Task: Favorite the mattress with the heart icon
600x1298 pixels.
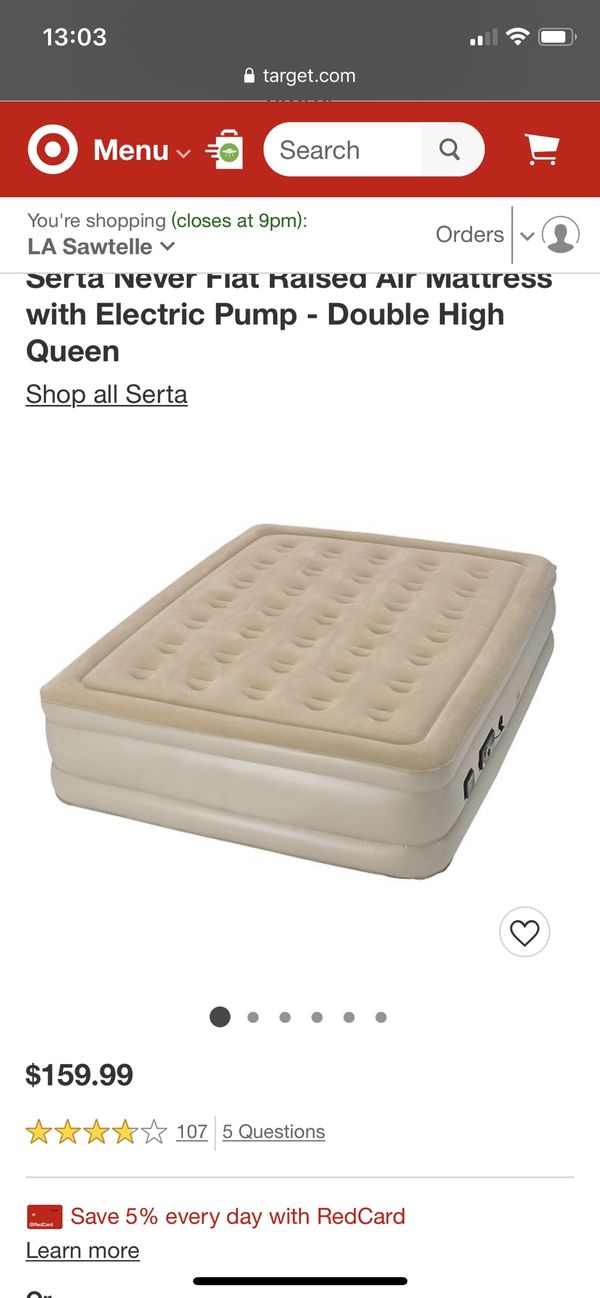Action: click(524, 933)
